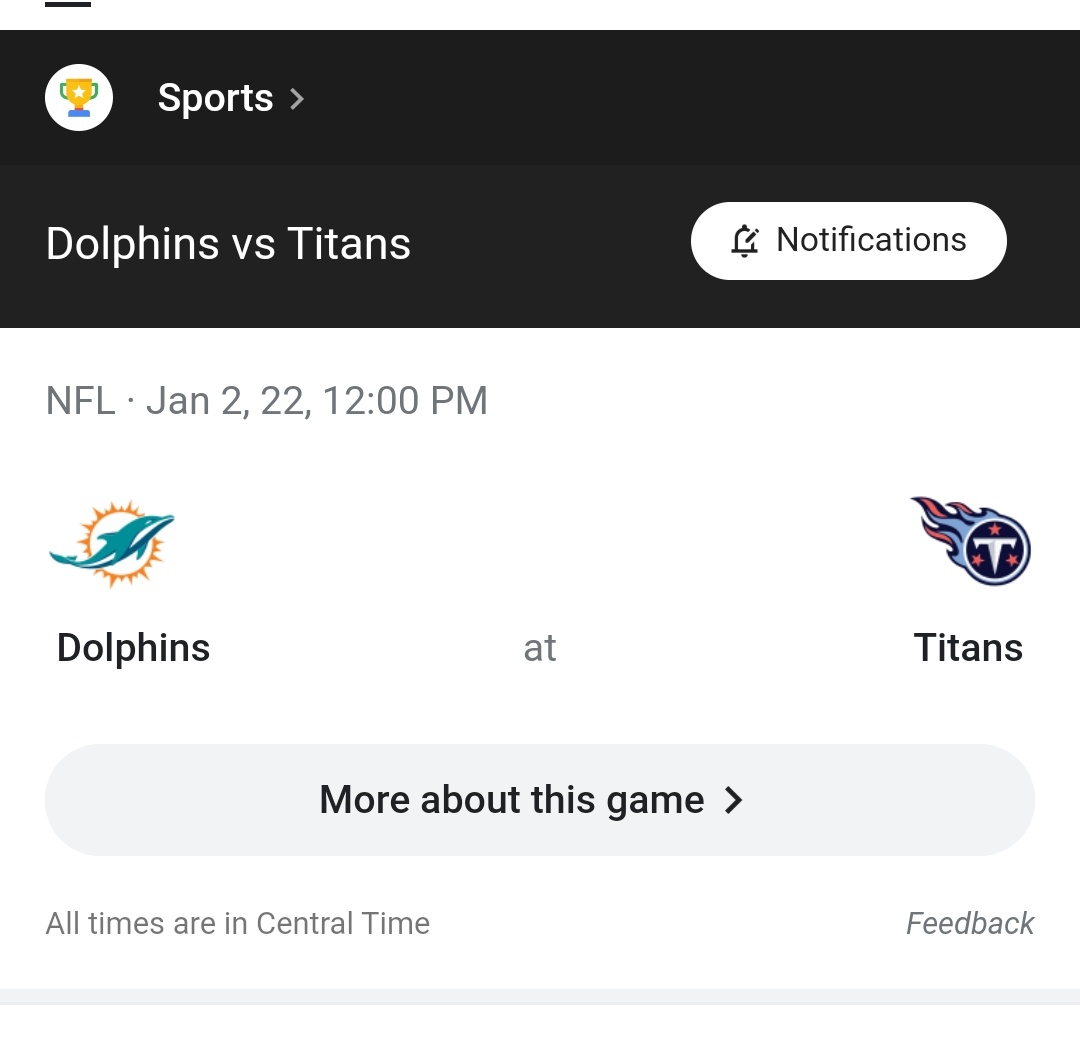This screenshot has height=1037, width=1080.
Task: Open More about this game
Action: [x=540, y=800]
